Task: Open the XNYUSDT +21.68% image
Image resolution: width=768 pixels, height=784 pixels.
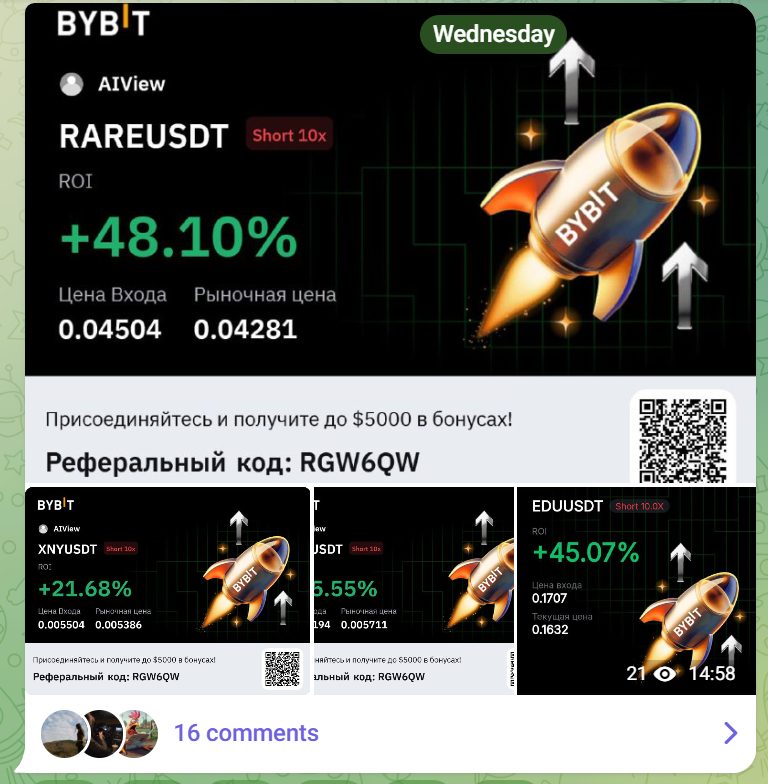Action: coord(167,590)
